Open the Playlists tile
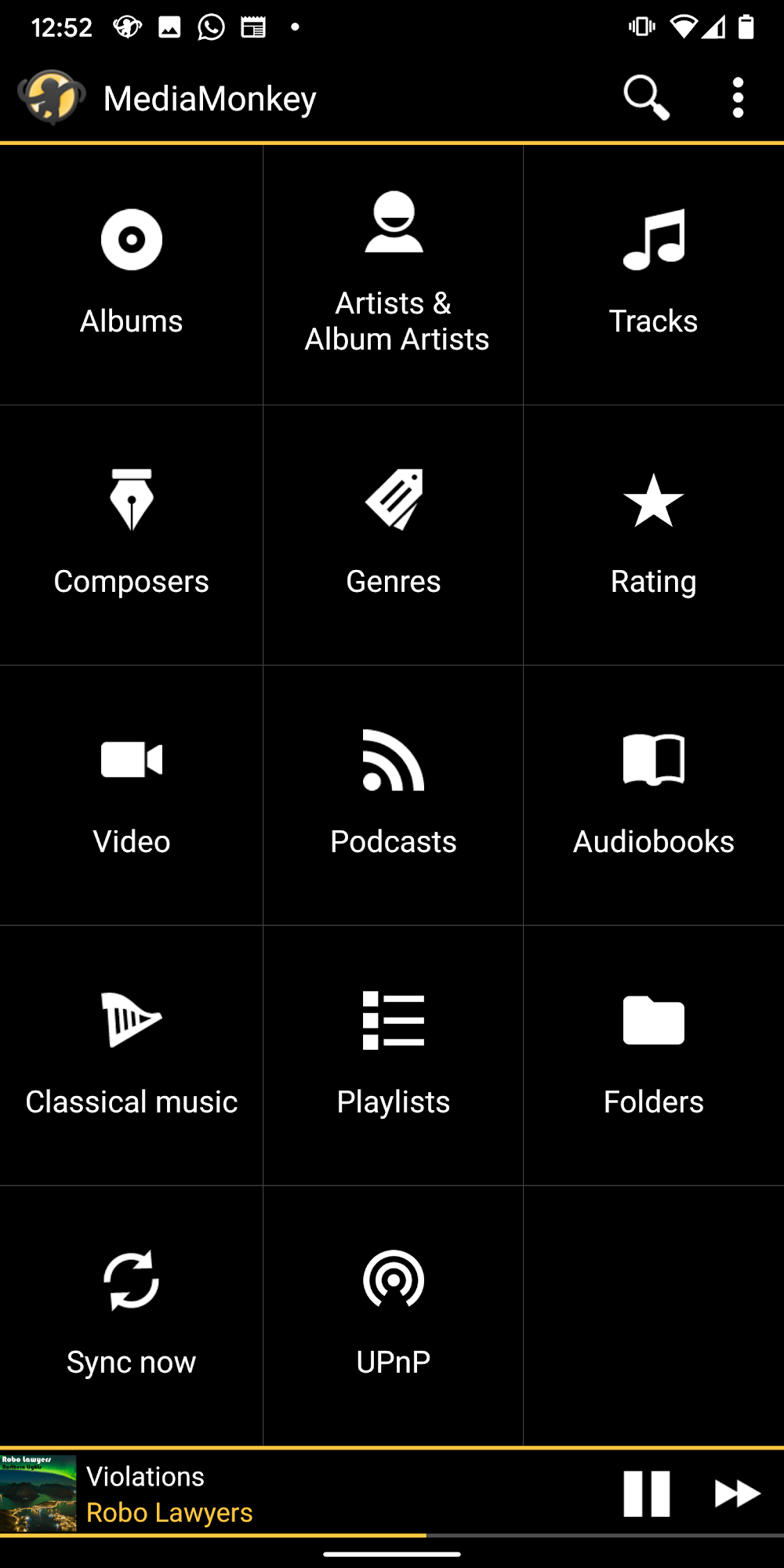 point(394,1055)
